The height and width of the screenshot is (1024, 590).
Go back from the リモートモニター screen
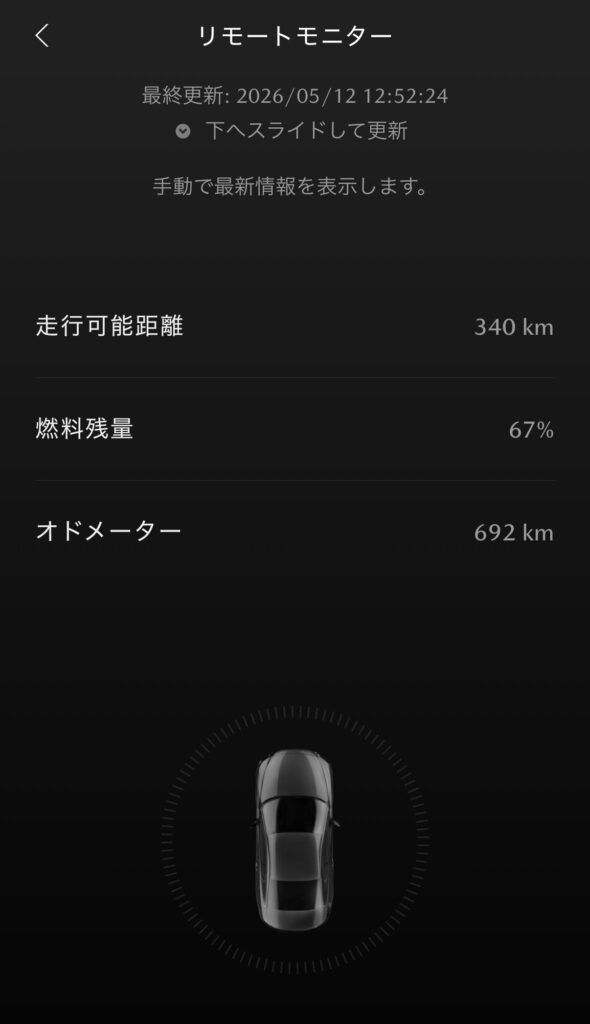[42, 35]
